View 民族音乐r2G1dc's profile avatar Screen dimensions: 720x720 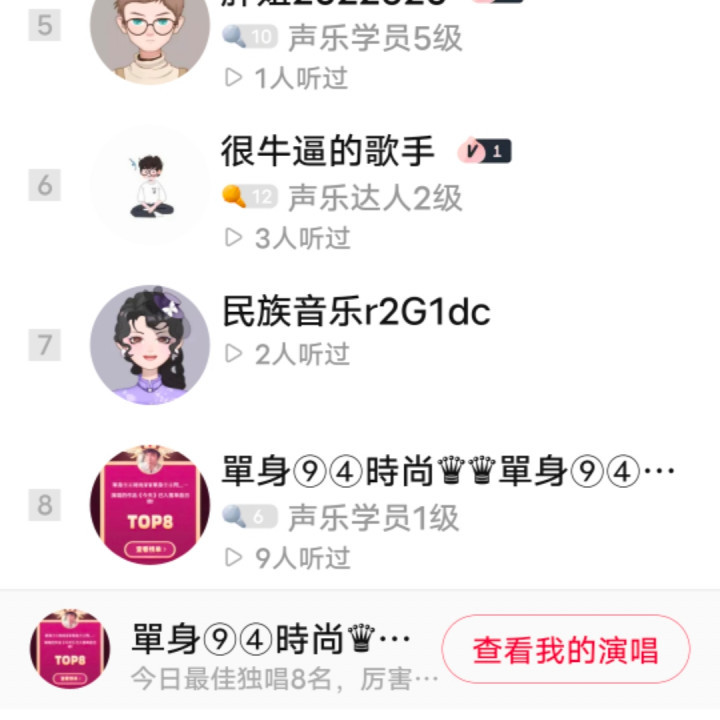pos(150,345)
